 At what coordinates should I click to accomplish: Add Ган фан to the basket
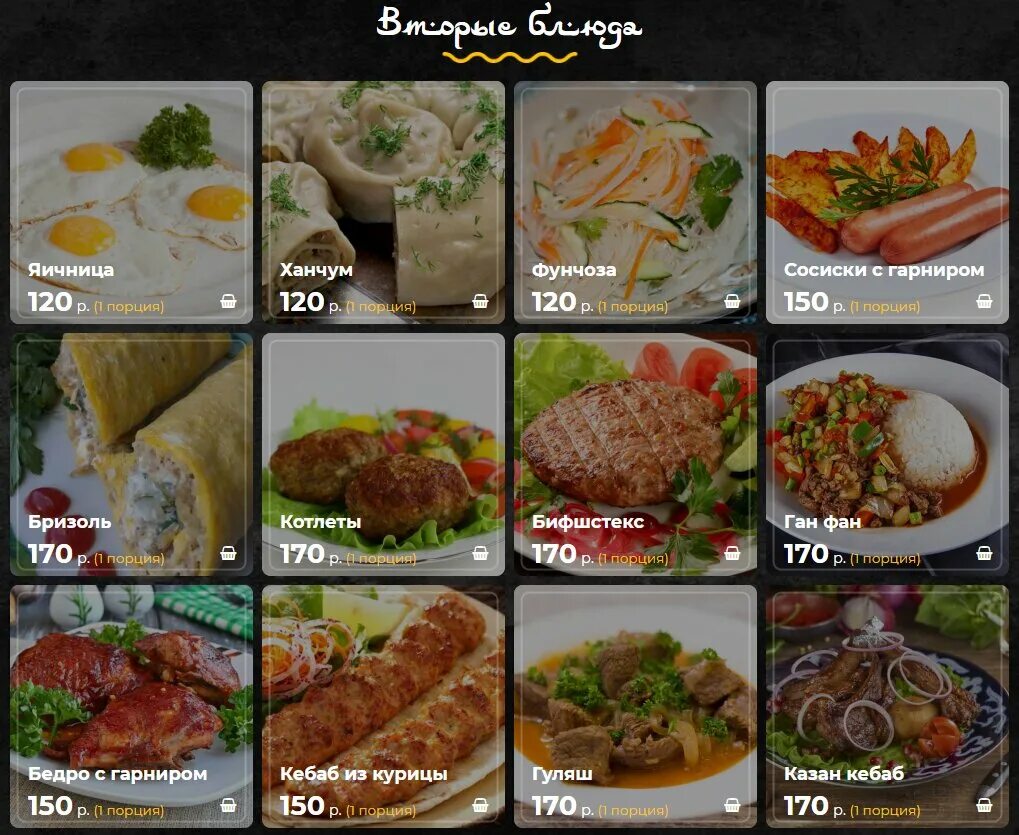984,553
